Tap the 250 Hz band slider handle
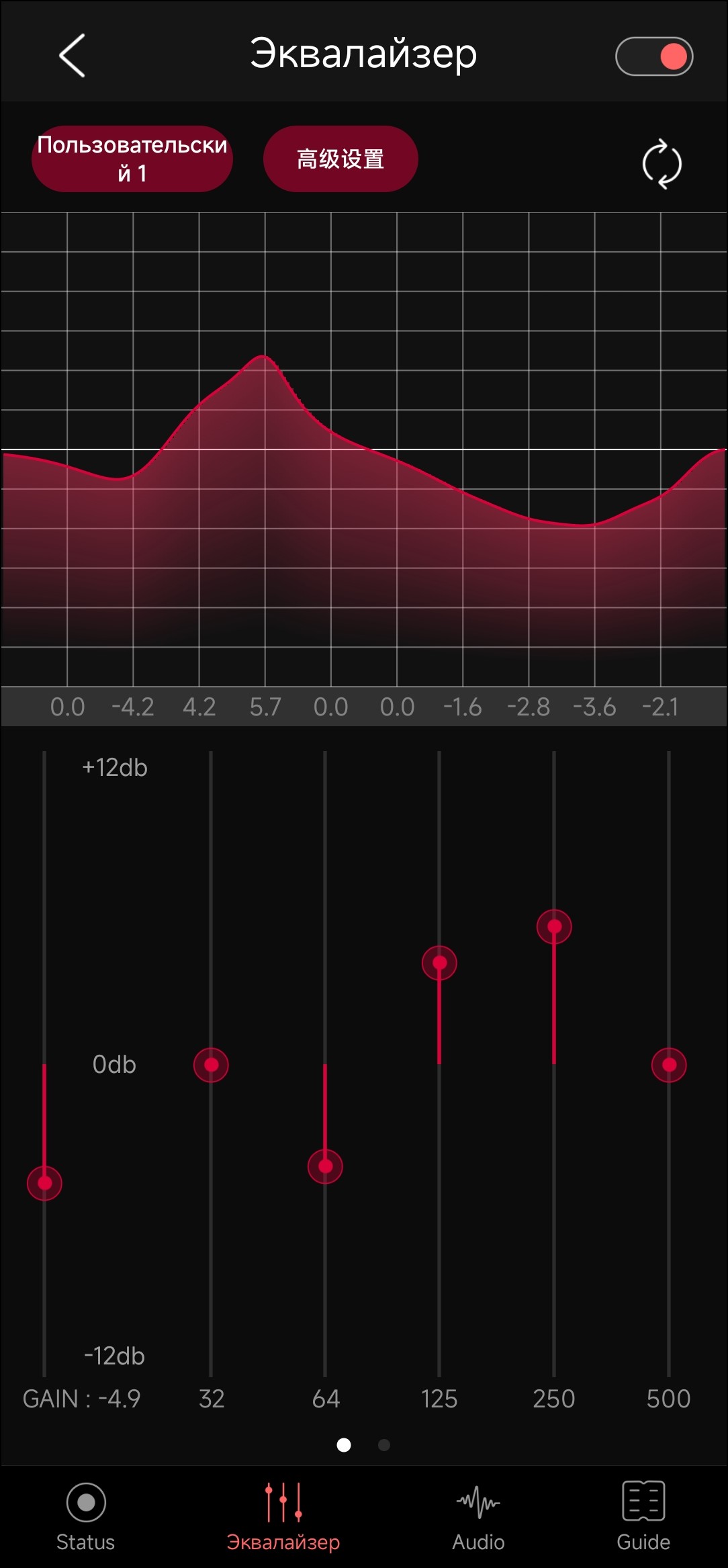Viewport: 728px width, 1568px height. click(554, 927)
